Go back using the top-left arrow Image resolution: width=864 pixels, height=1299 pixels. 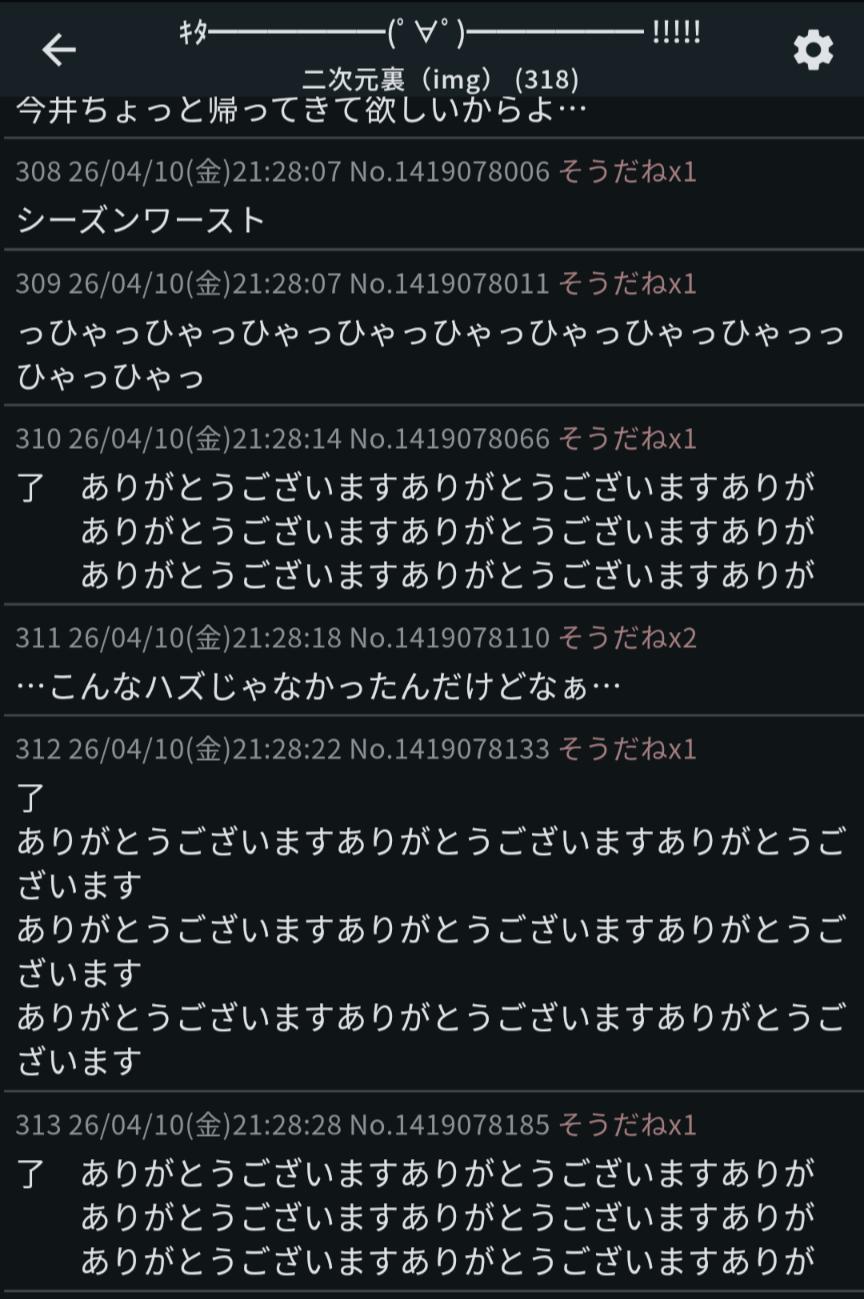tap(59, 50)
